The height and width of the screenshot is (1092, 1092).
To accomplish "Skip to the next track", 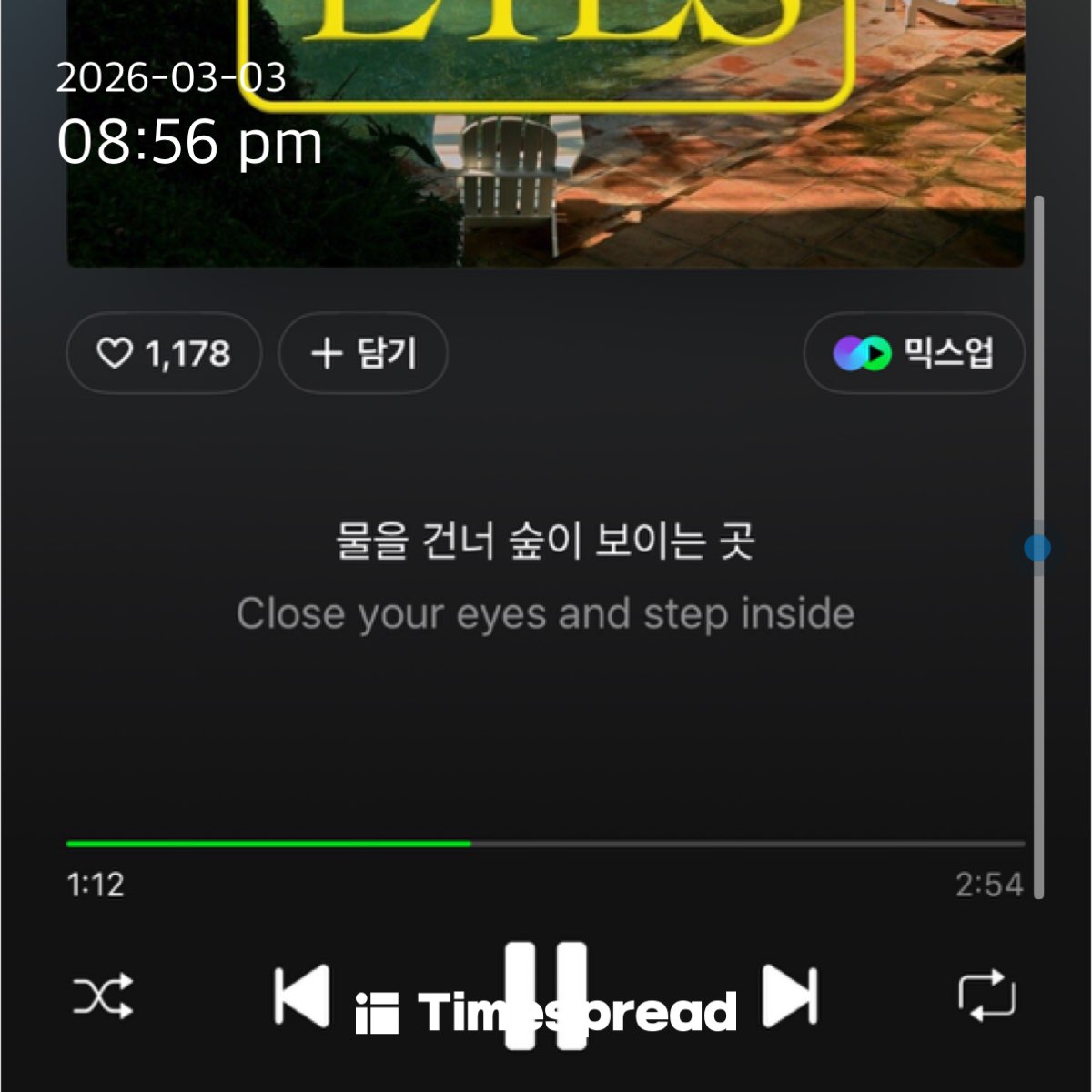I will pos(790,996).
